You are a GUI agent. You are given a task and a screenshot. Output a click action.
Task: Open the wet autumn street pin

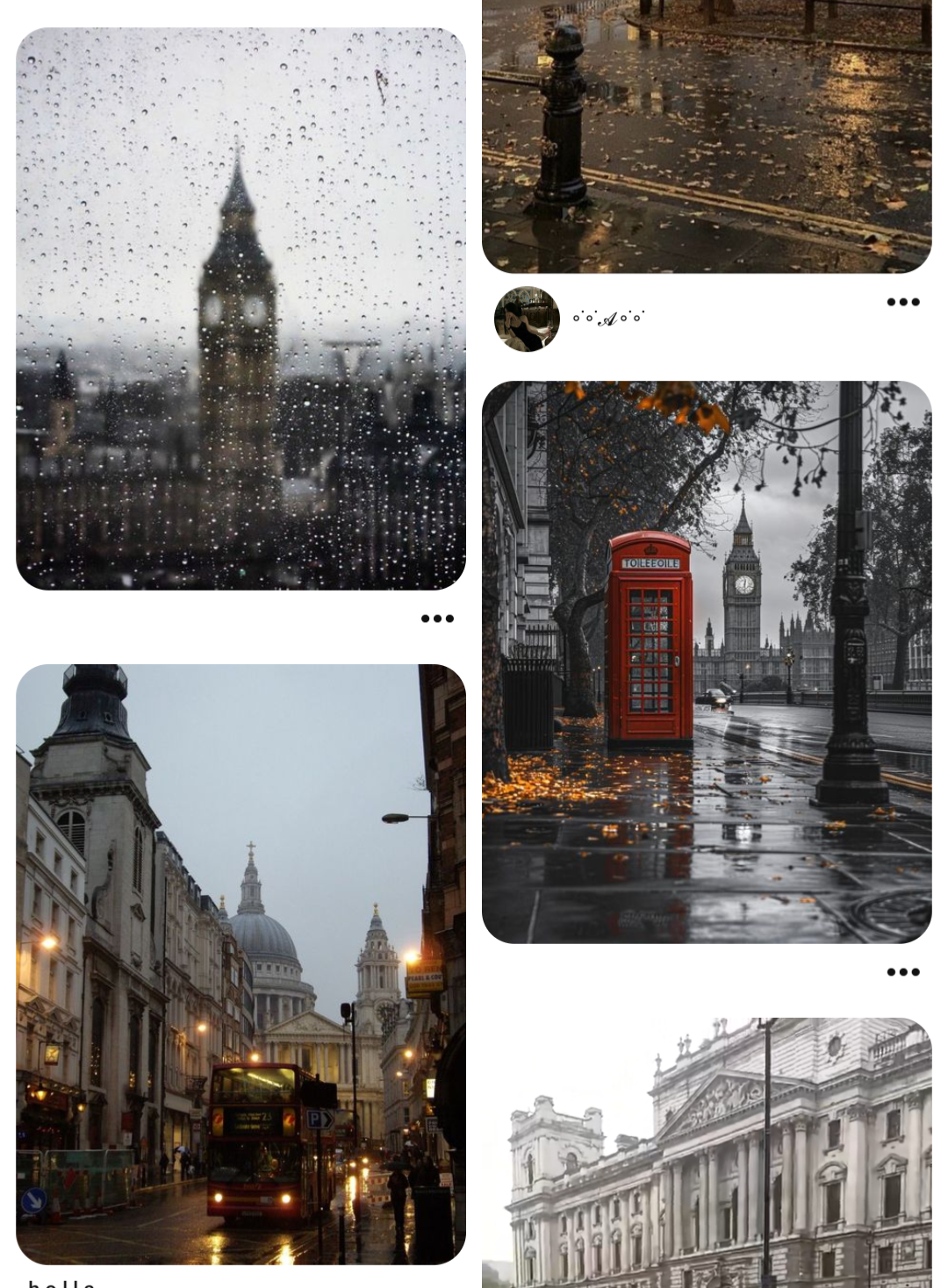tap(706, 136)
